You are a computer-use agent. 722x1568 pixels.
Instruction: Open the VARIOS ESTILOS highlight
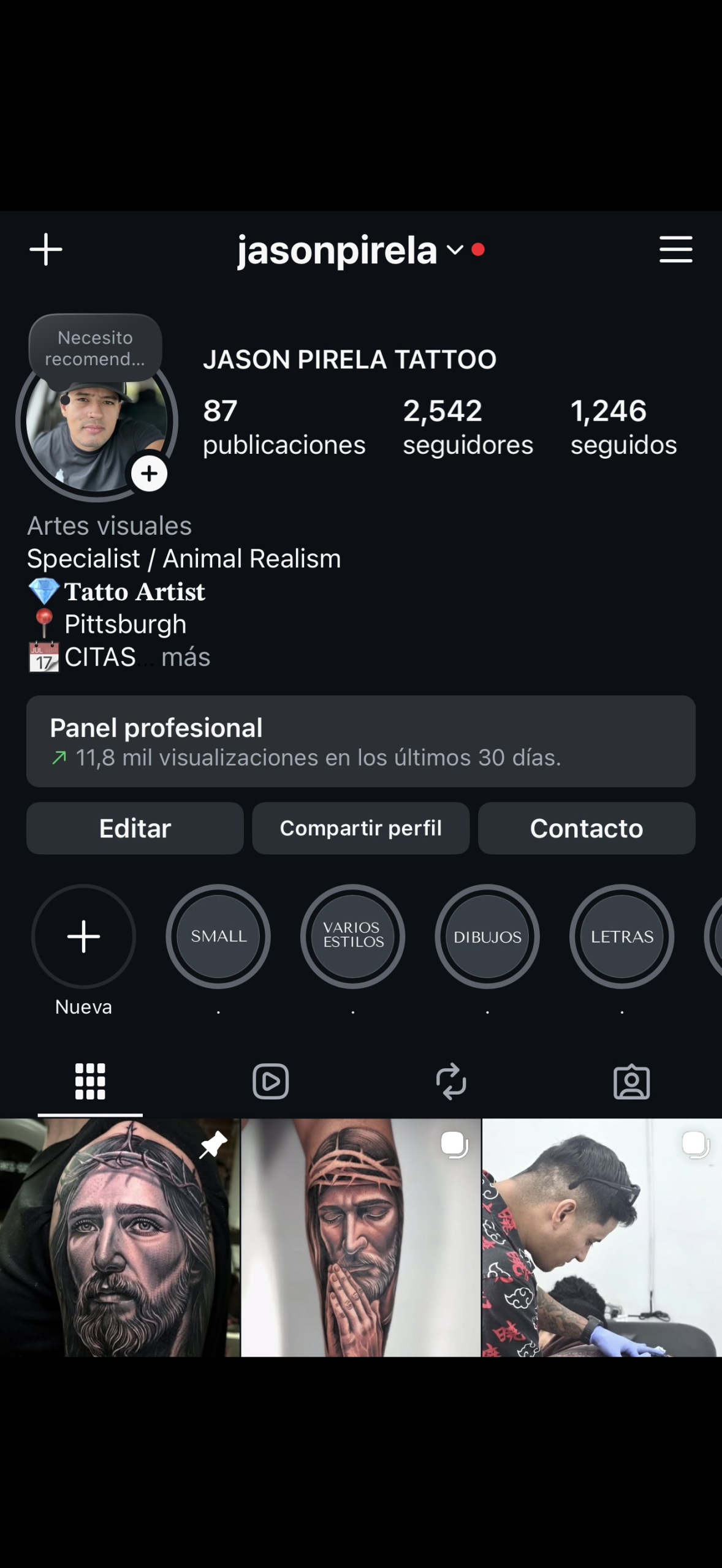tap(352, 937)
